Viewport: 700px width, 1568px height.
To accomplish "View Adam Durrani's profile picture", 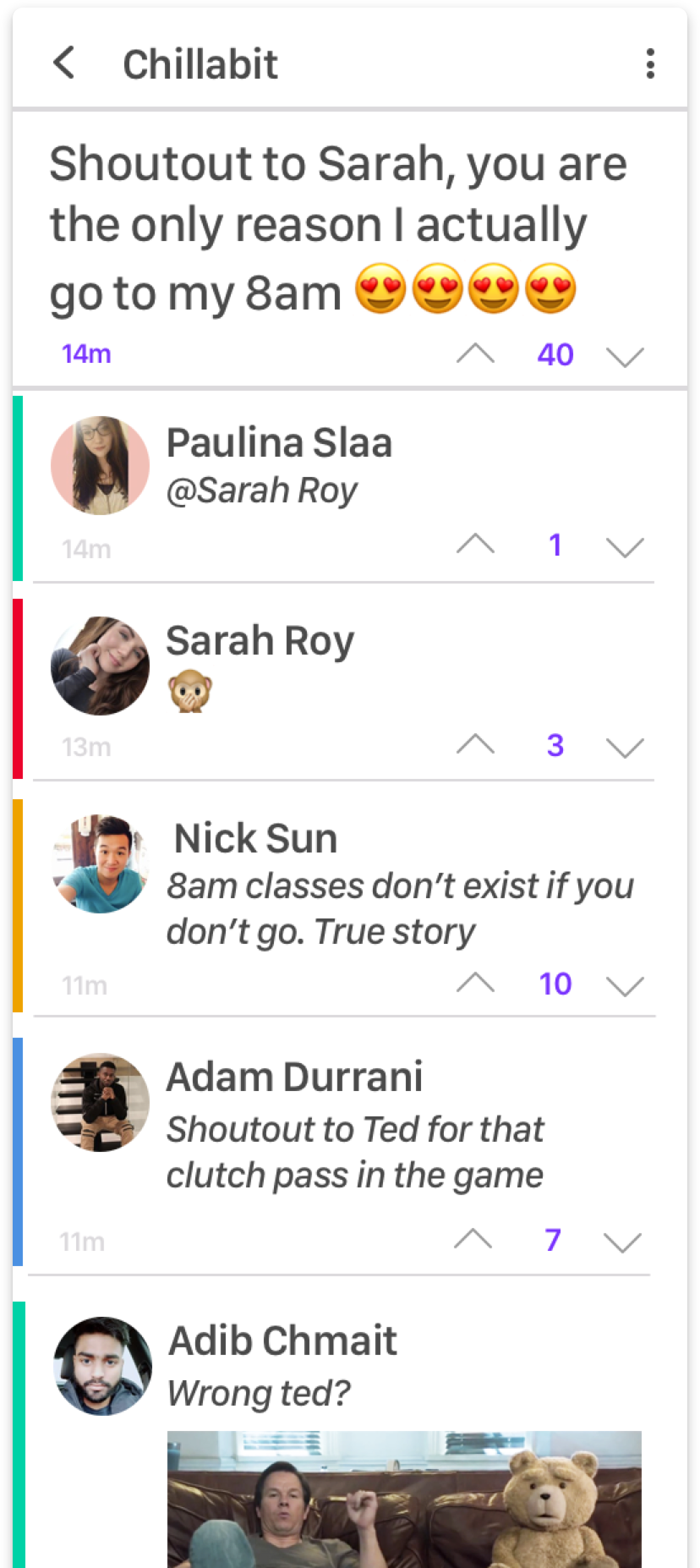I will tap(100, 1102).
